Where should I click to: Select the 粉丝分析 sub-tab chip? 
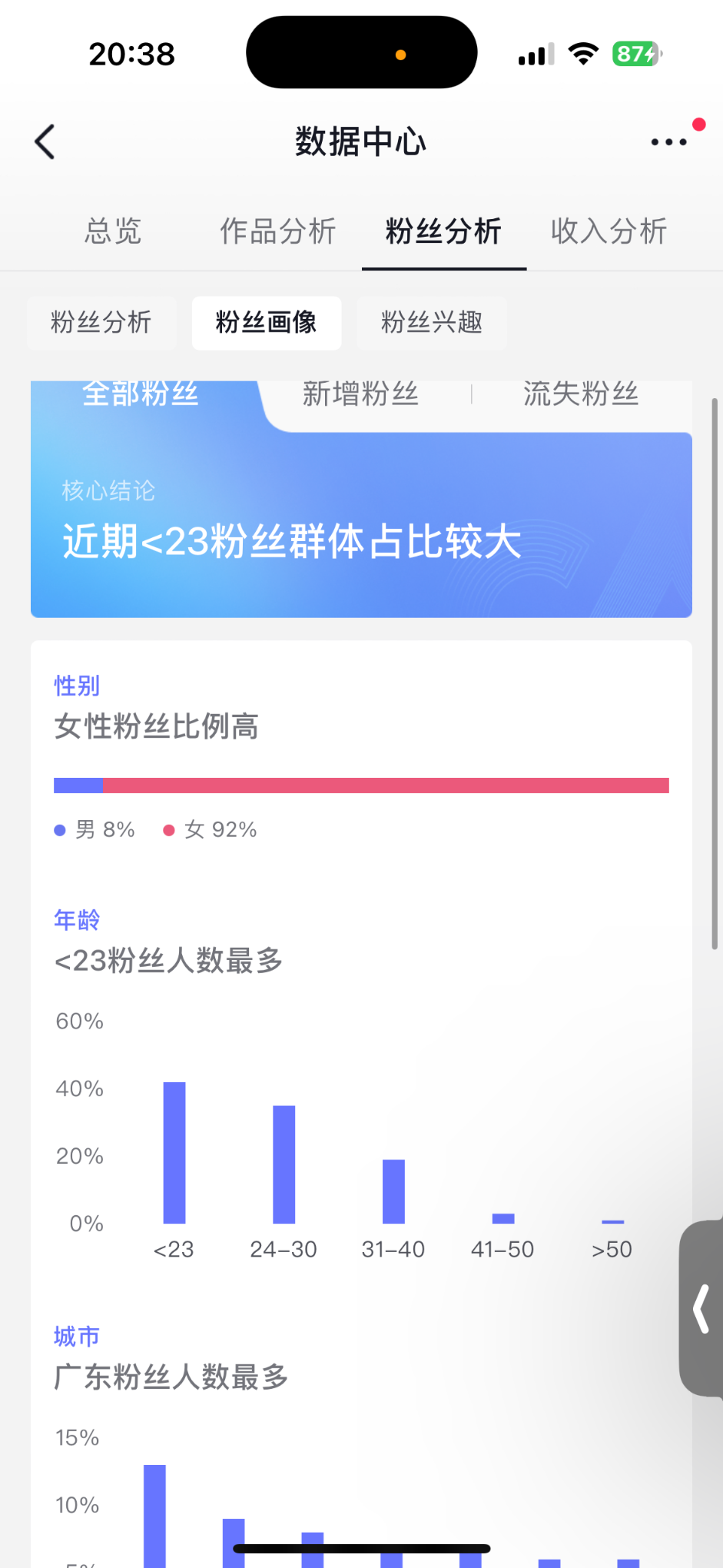coord(101,323)
